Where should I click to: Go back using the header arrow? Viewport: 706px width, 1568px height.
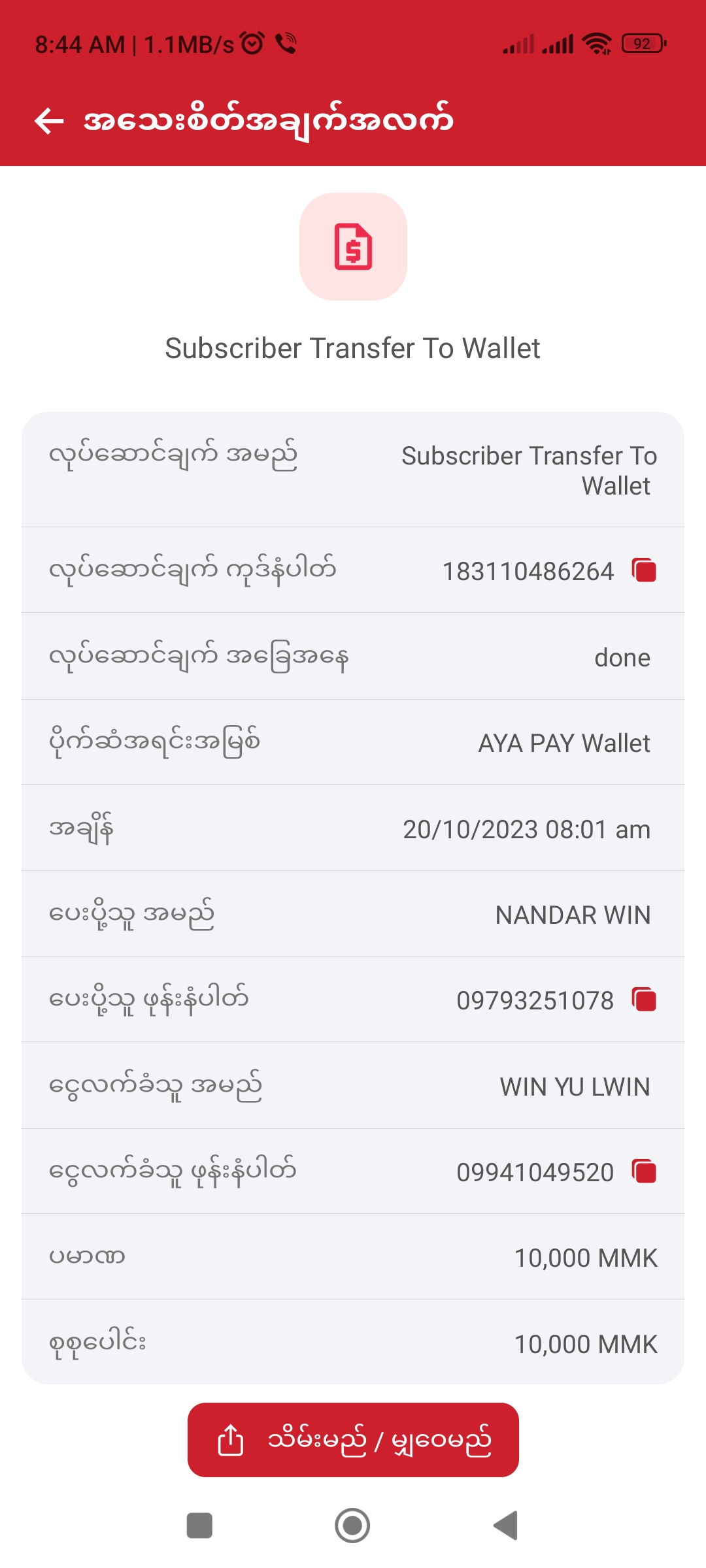coord(49,121)
